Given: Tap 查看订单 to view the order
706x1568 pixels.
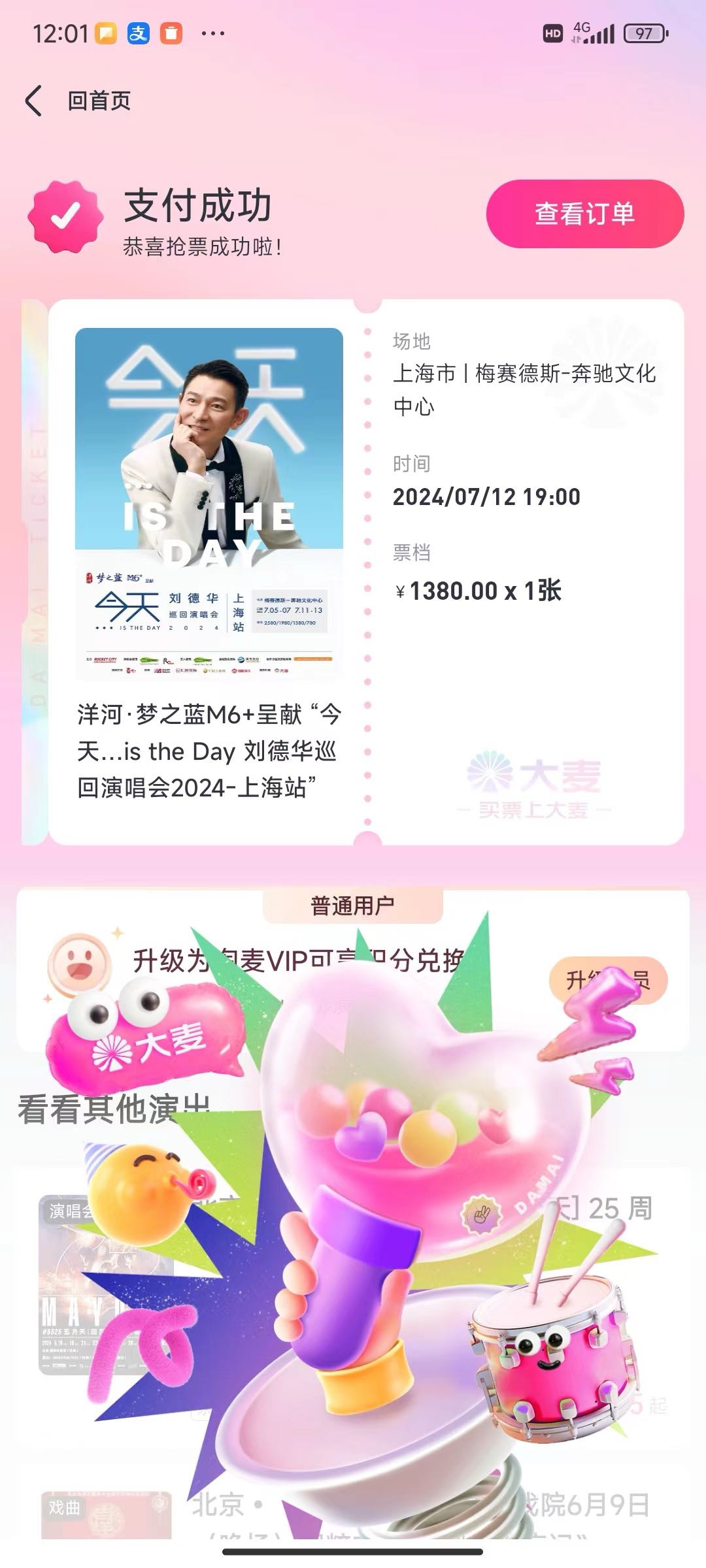Looking at the screenshot, I should point(584,214).
